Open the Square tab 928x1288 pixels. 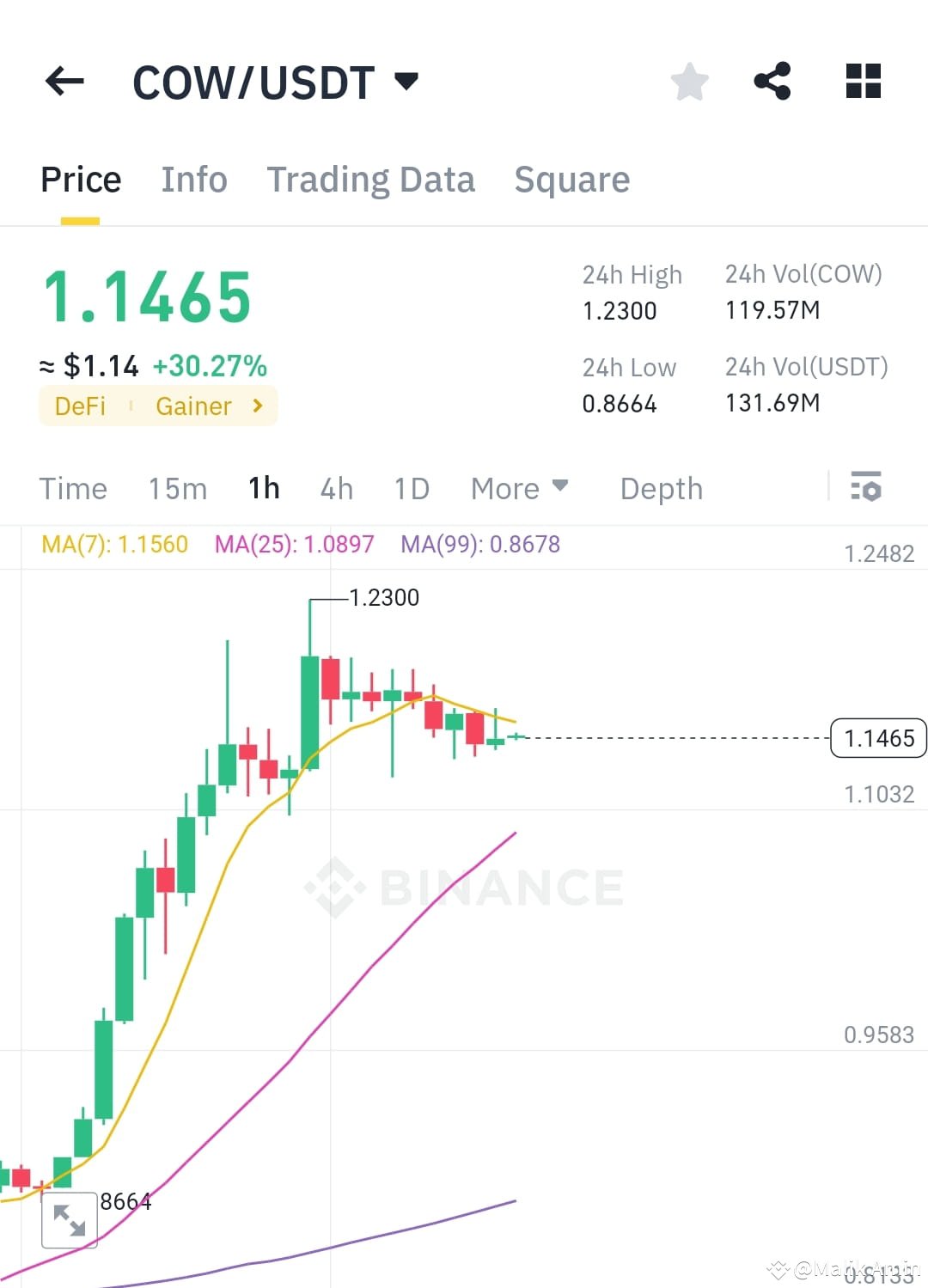(571, 179)
